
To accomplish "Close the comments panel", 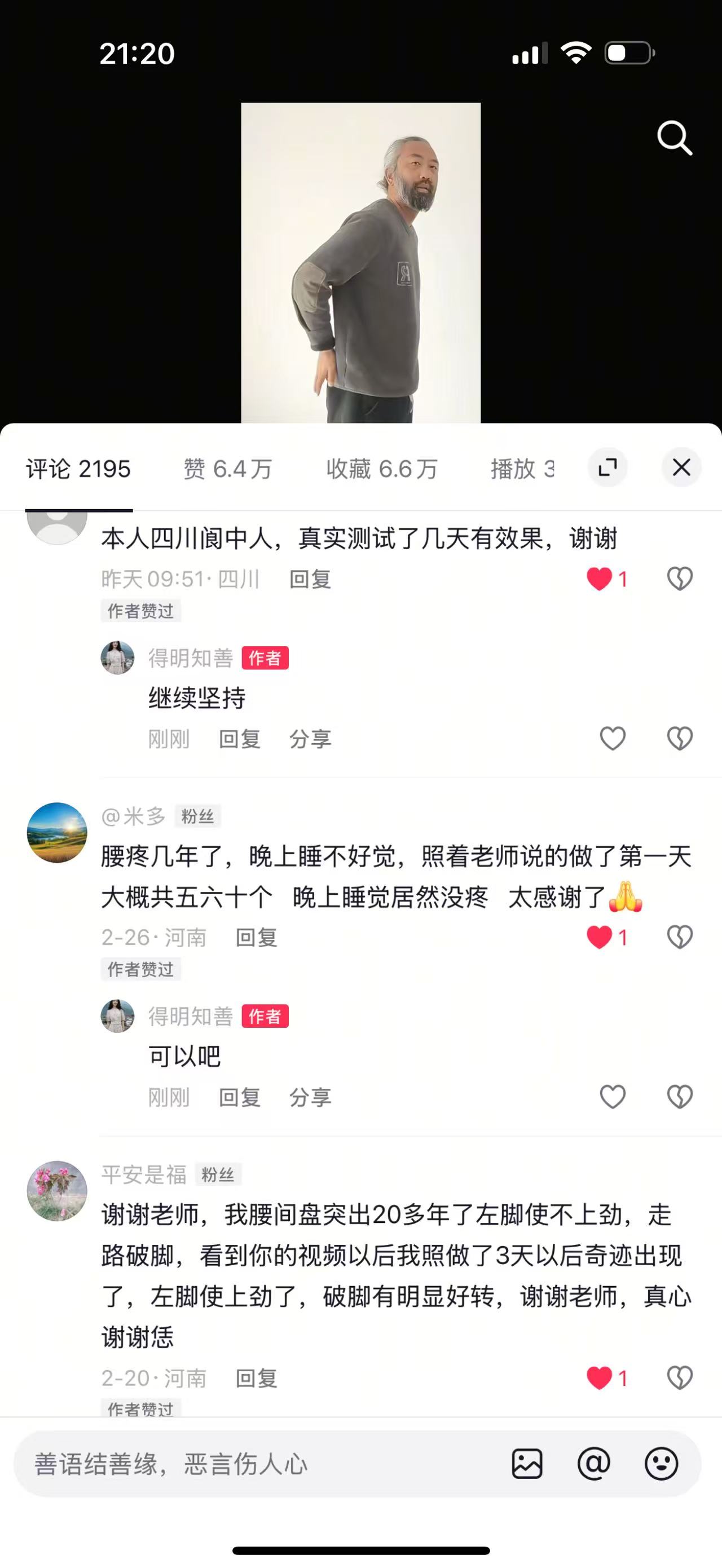I will point(681,467).
